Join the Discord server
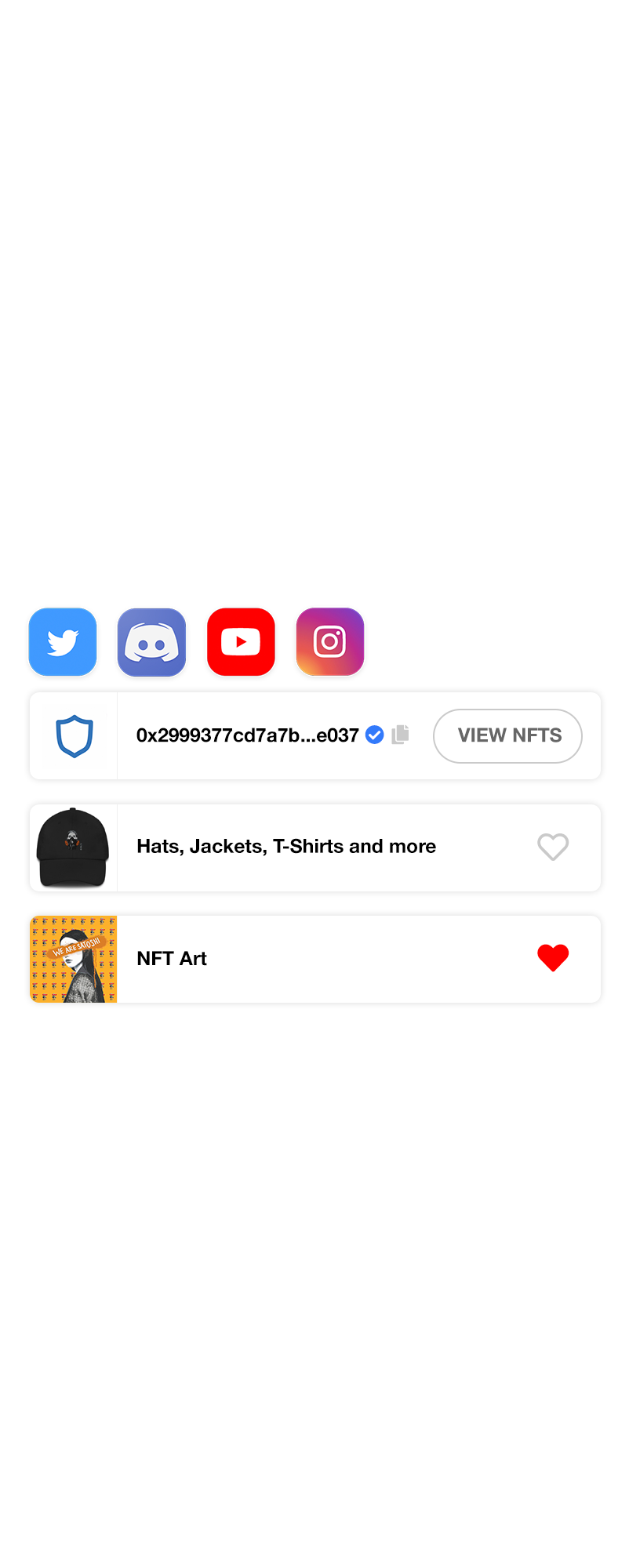This screenshot has width=629, height=1568. 152,642
